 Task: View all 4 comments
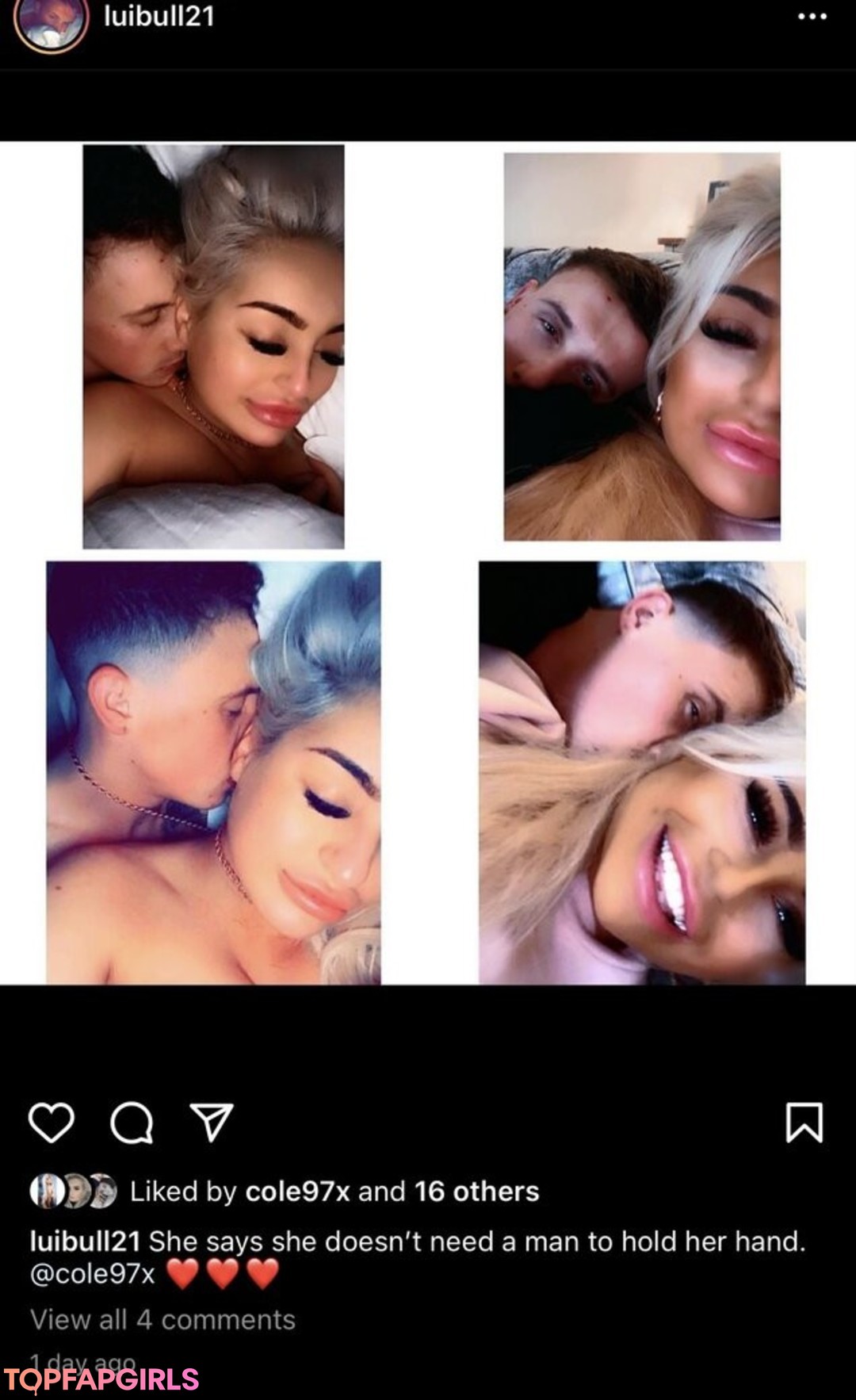(162, 1319)
